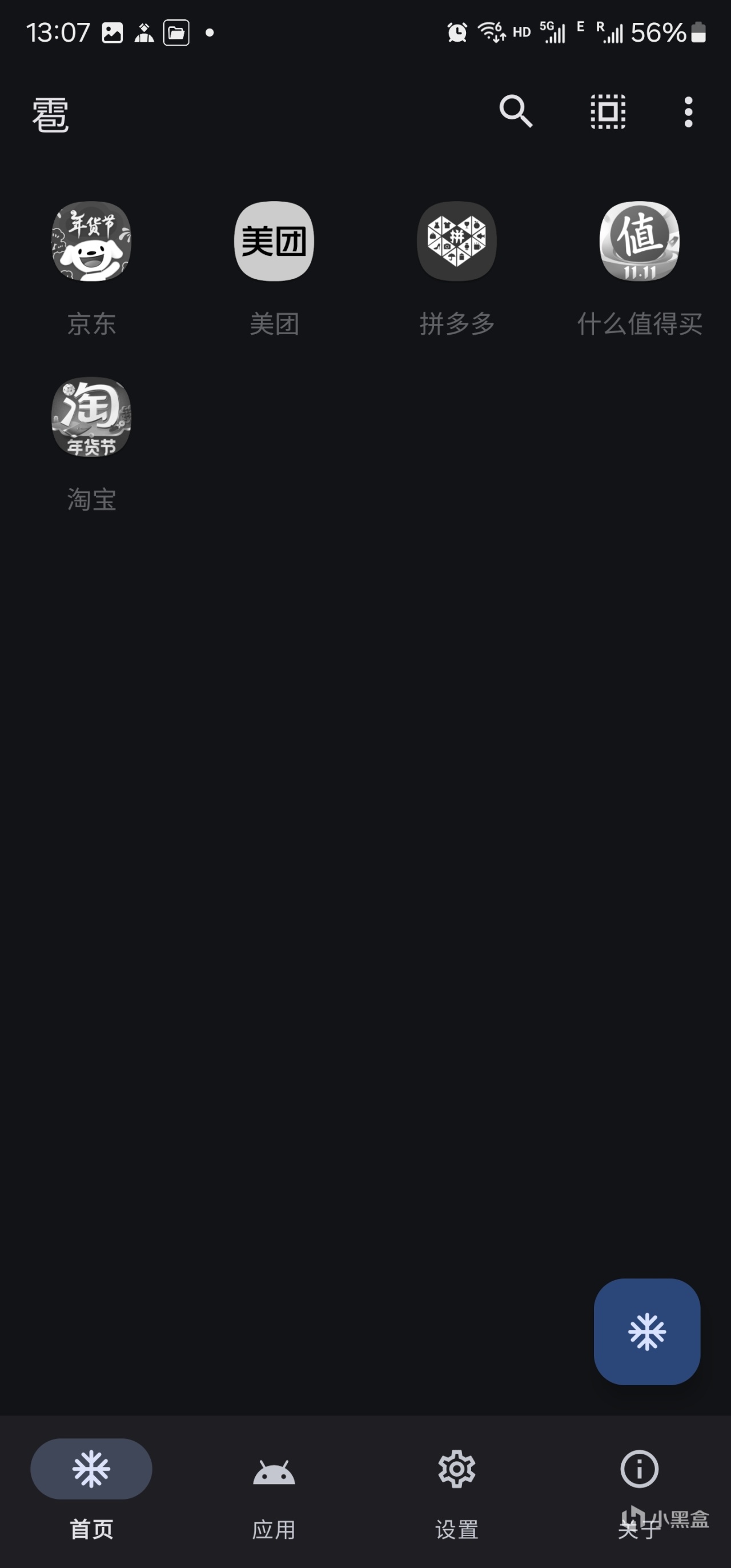Open the 淘宝 app icon
This screenshot has width=731, height=1568.
point(91,418)
